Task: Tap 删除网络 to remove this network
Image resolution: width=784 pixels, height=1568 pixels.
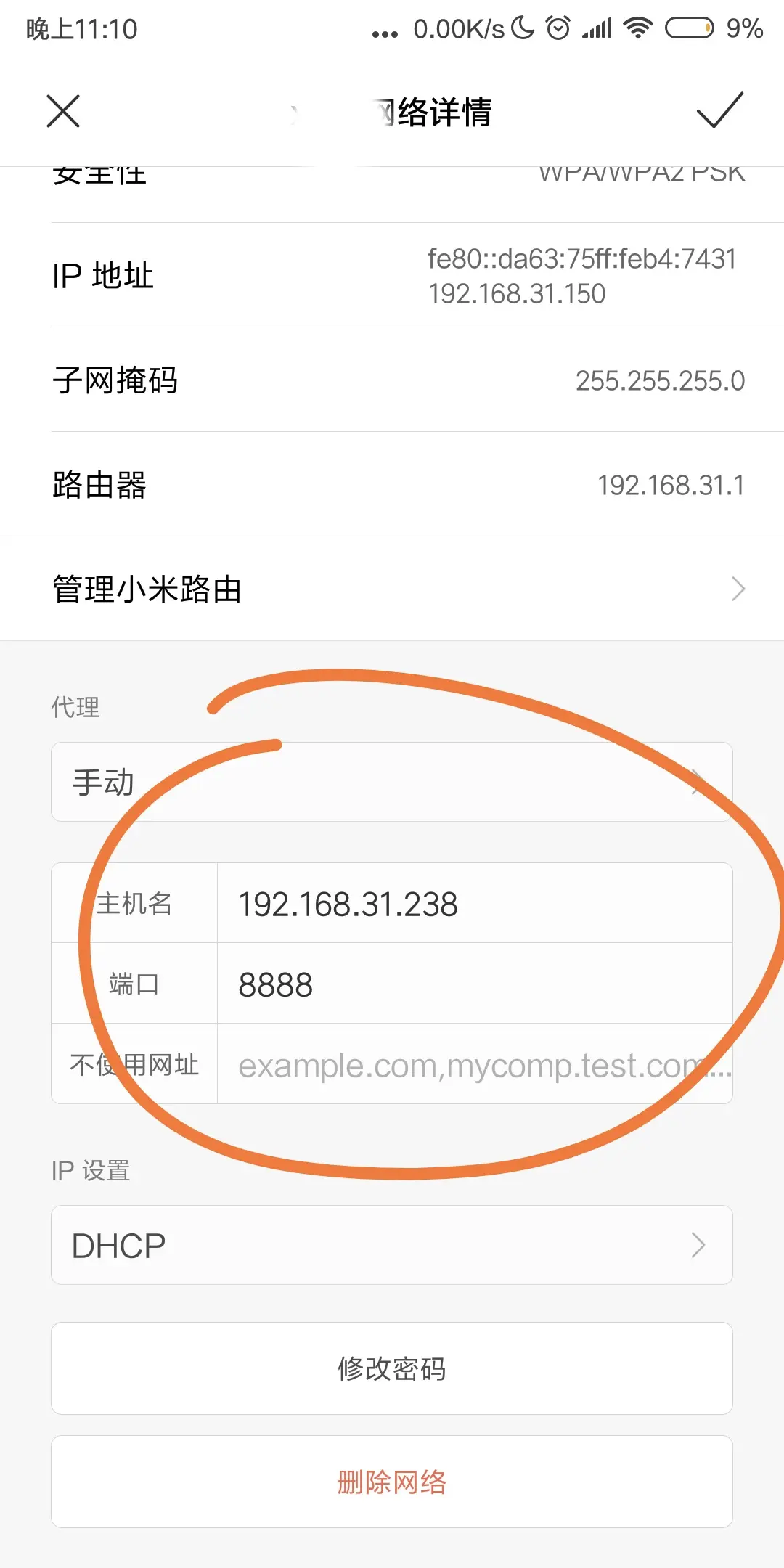Action: pos(392,1482)
